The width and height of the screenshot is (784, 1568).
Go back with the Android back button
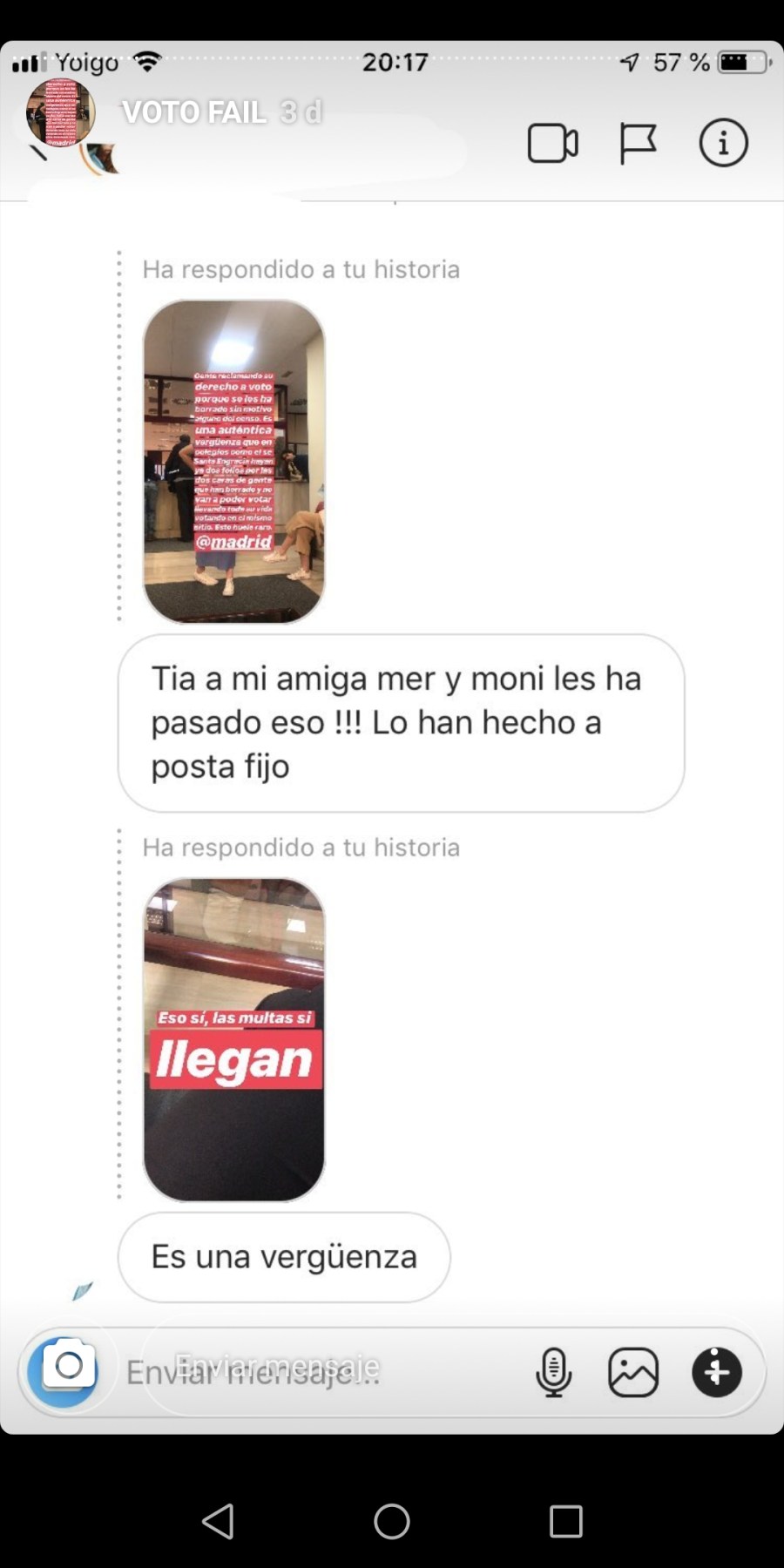click(x=218, y=1522)
